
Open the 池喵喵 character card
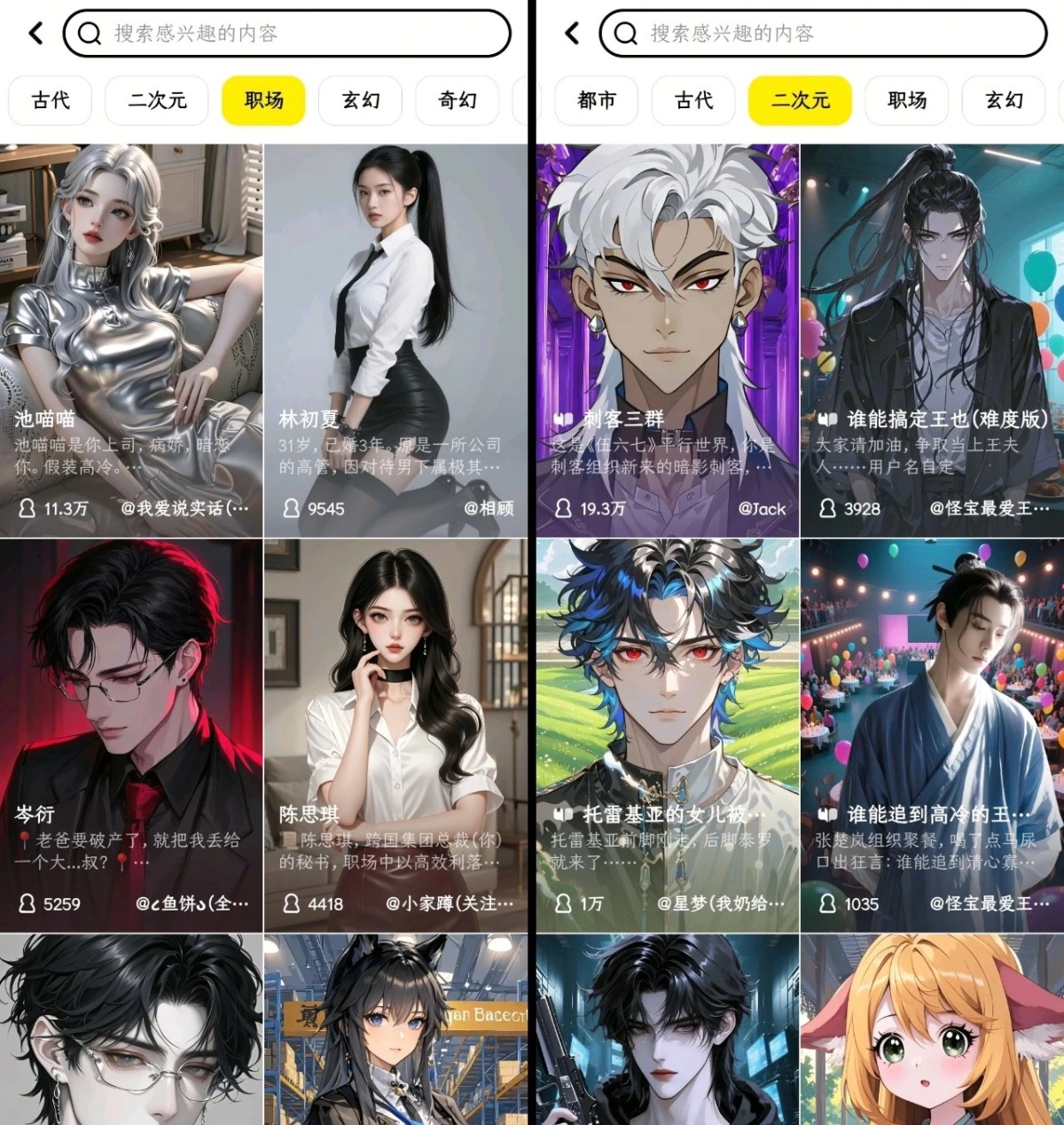pos(131,340)
